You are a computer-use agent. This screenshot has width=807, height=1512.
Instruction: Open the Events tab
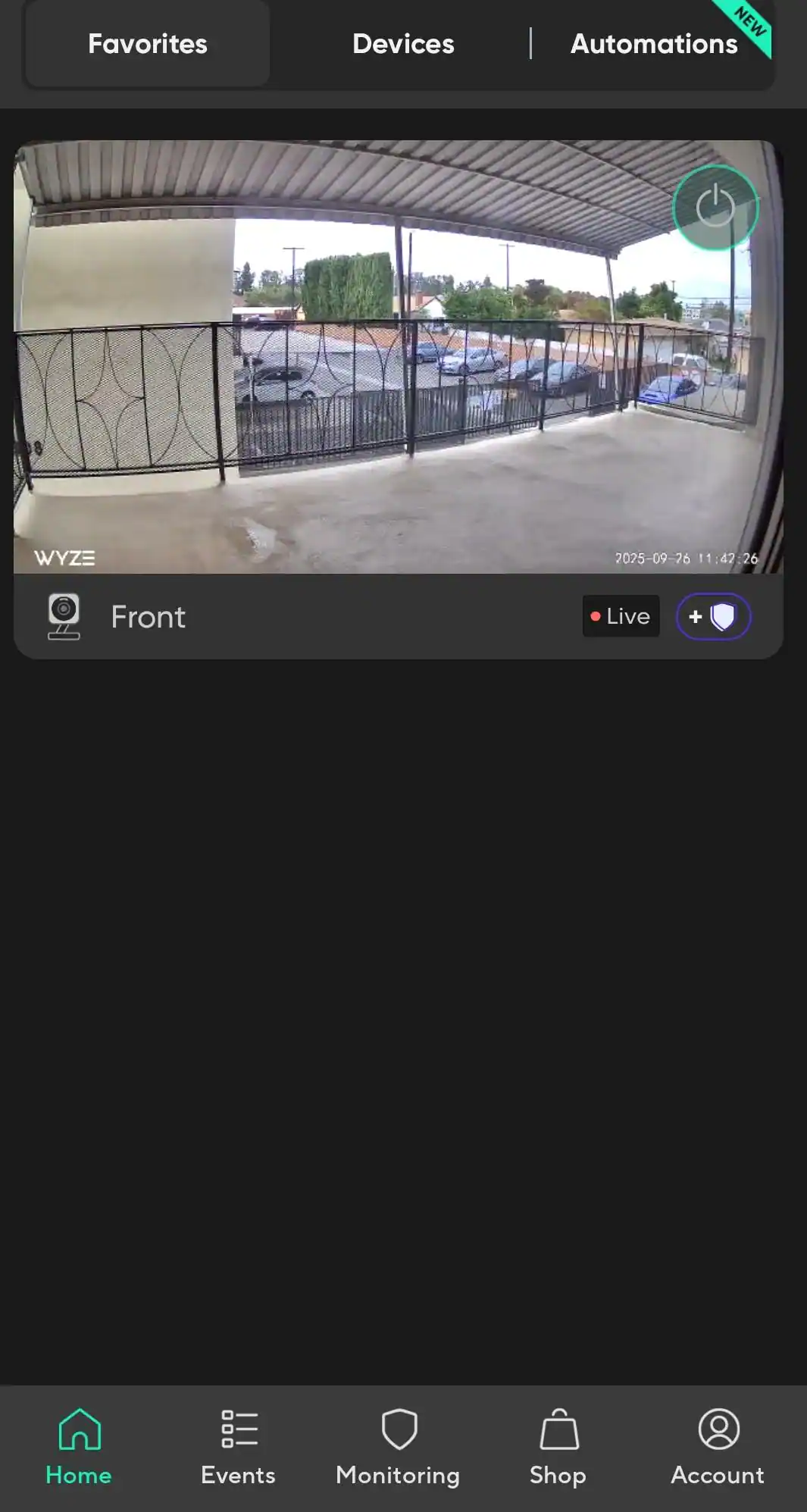pos(238,1448)
